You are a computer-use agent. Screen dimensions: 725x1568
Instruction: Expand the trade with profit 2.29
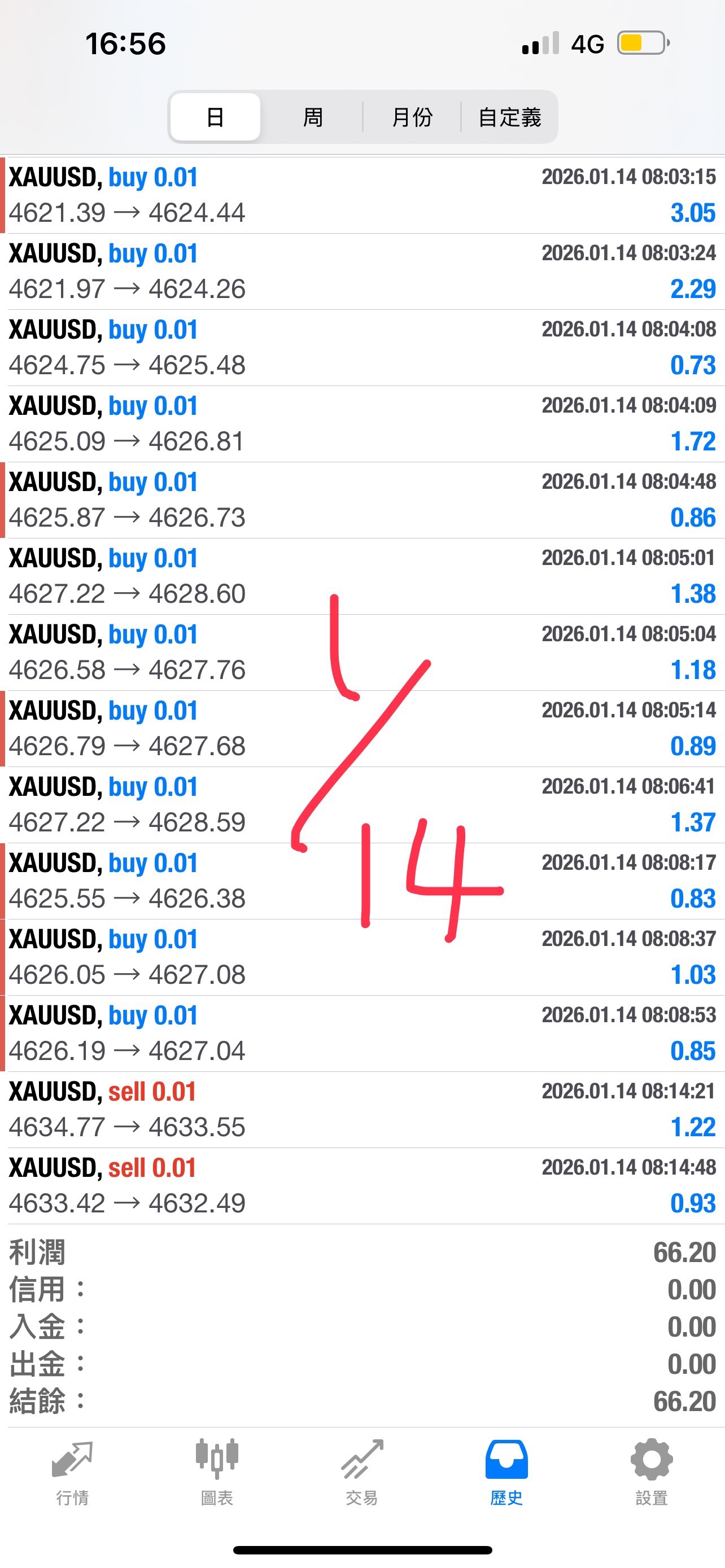click(x=362, y=271)
